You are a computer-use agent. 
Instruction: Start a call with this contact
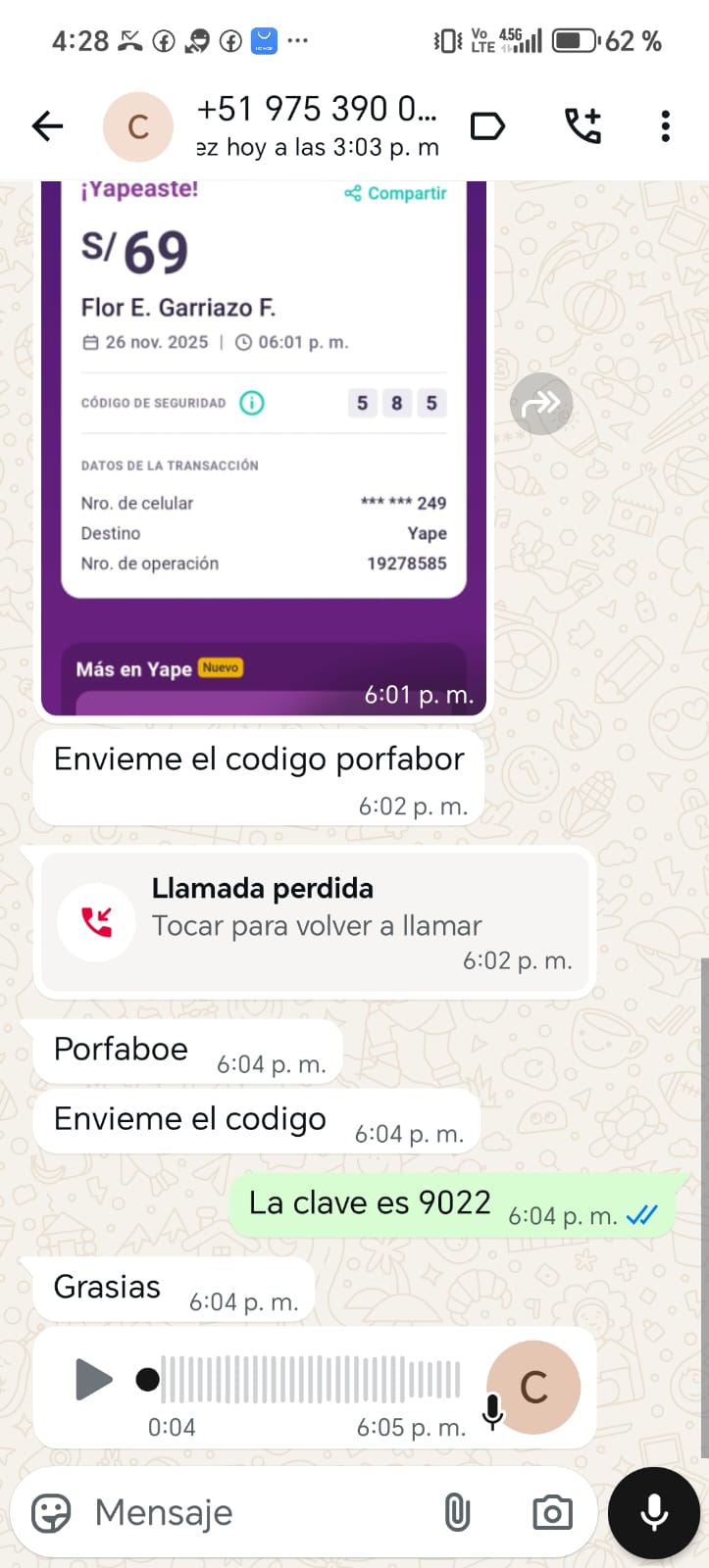point(582,126)
